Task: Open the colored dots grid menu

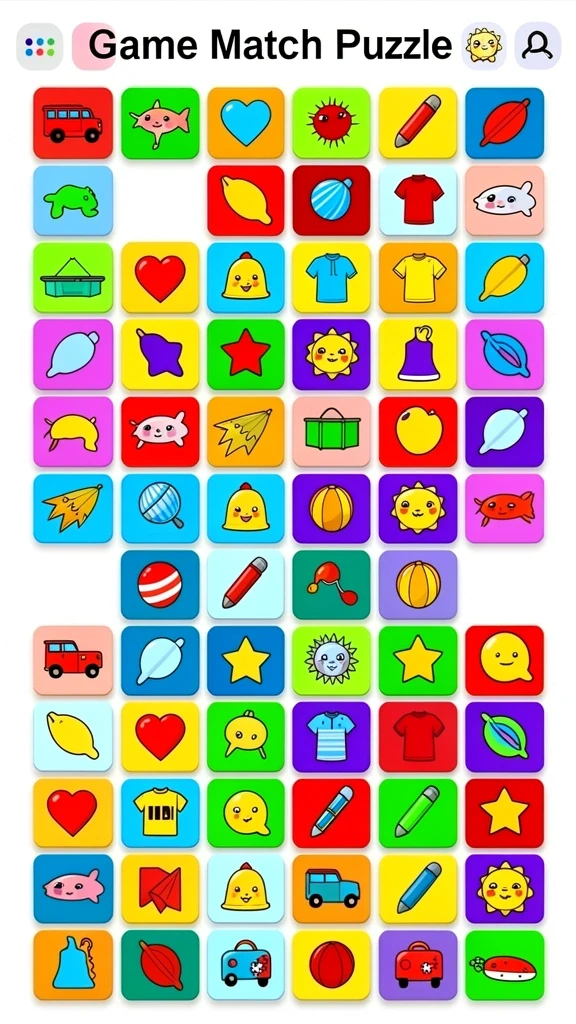Action: coord(39,46)
